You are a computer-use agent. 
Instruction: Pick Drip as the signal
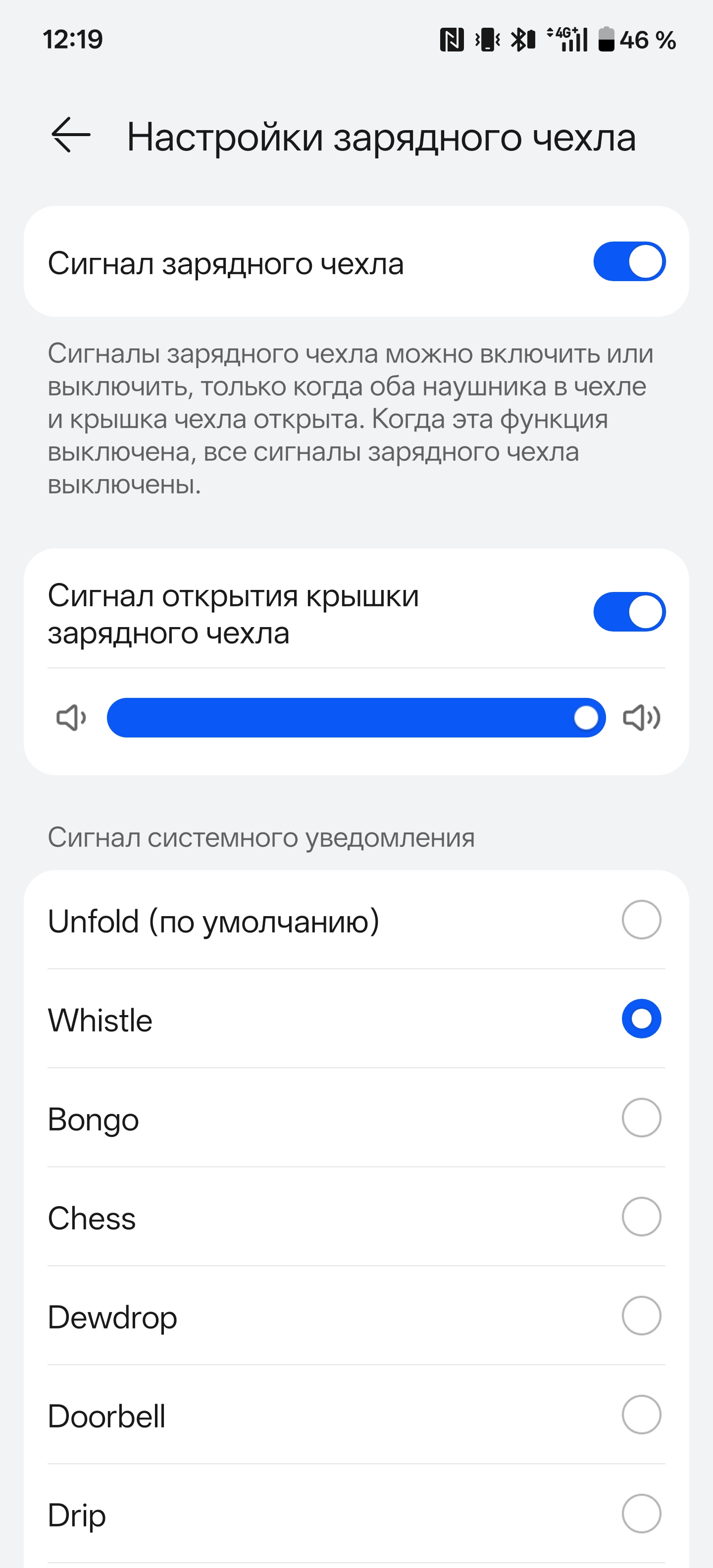tap(641, 1513)
